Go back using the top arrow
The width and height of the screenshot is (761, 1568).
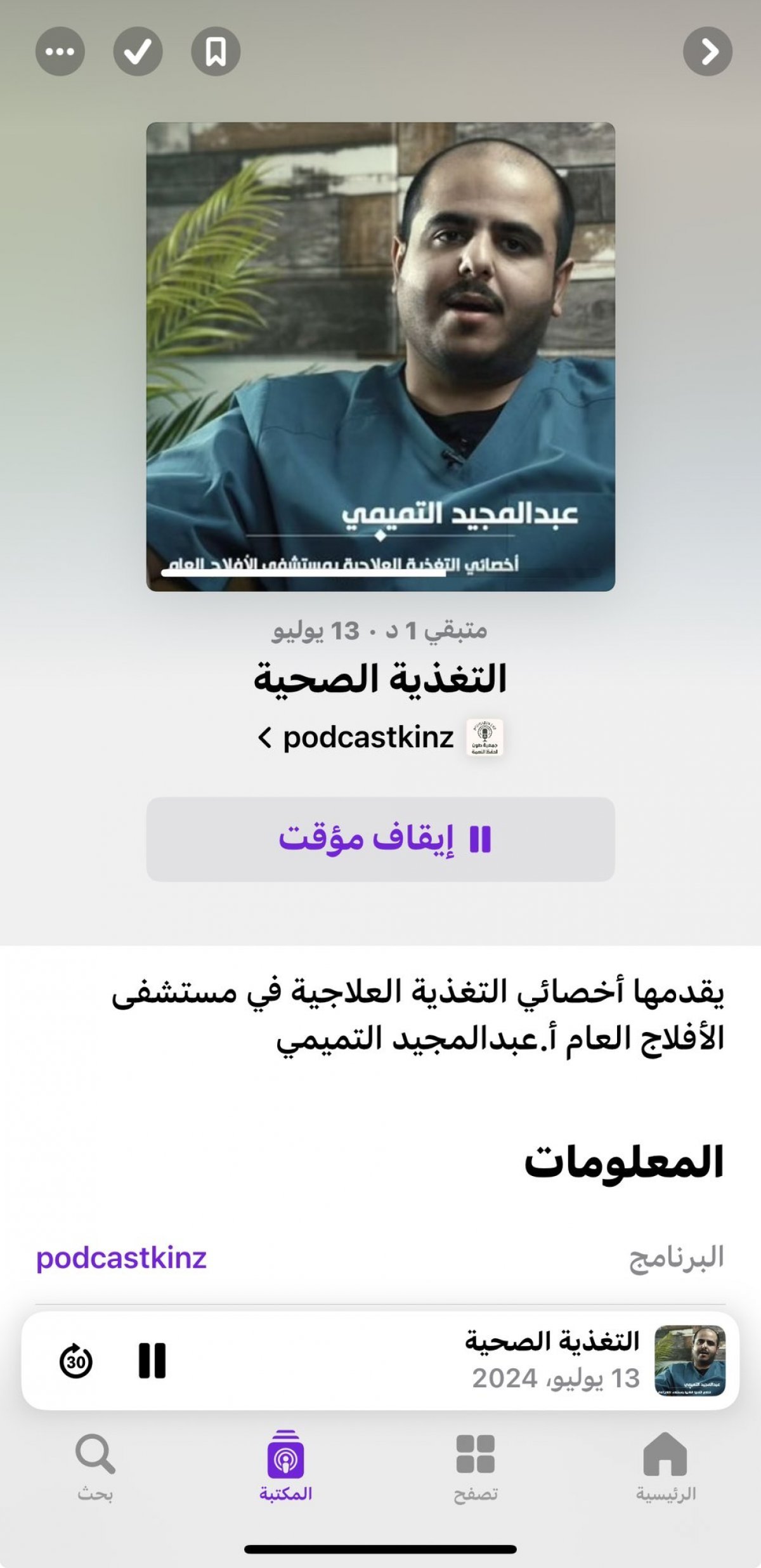[708, 51]
